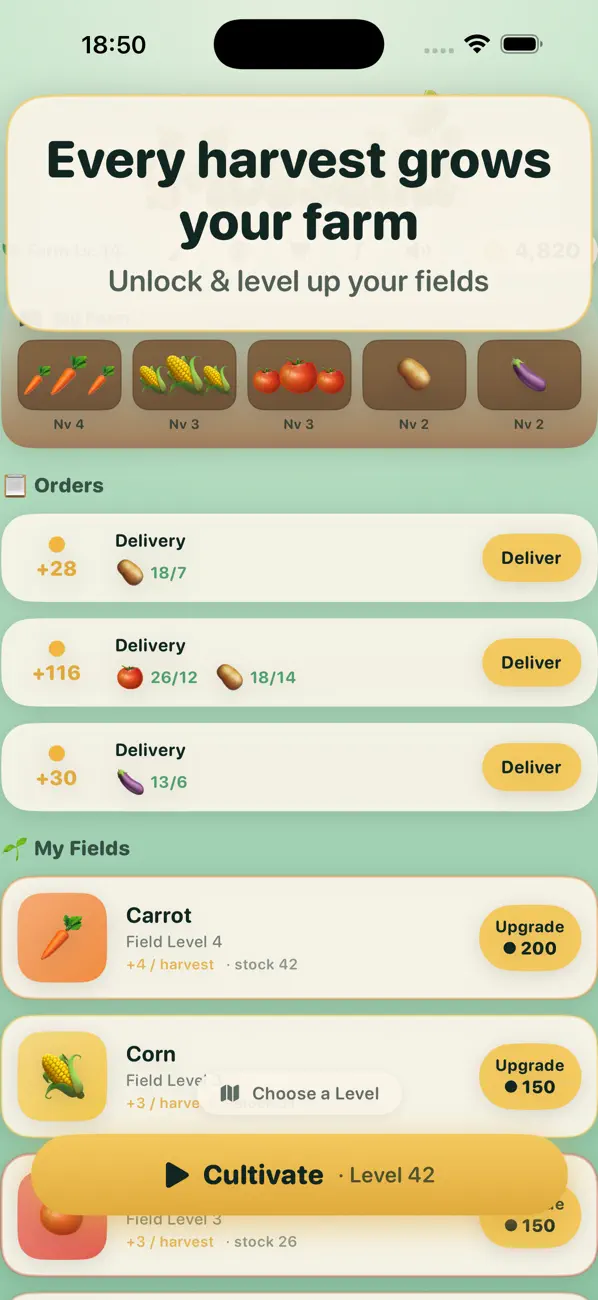The height and width of the screenshot is (1300, 598).
Task: Upgrade the Carrot field for 200
Action: click(530, 938)
